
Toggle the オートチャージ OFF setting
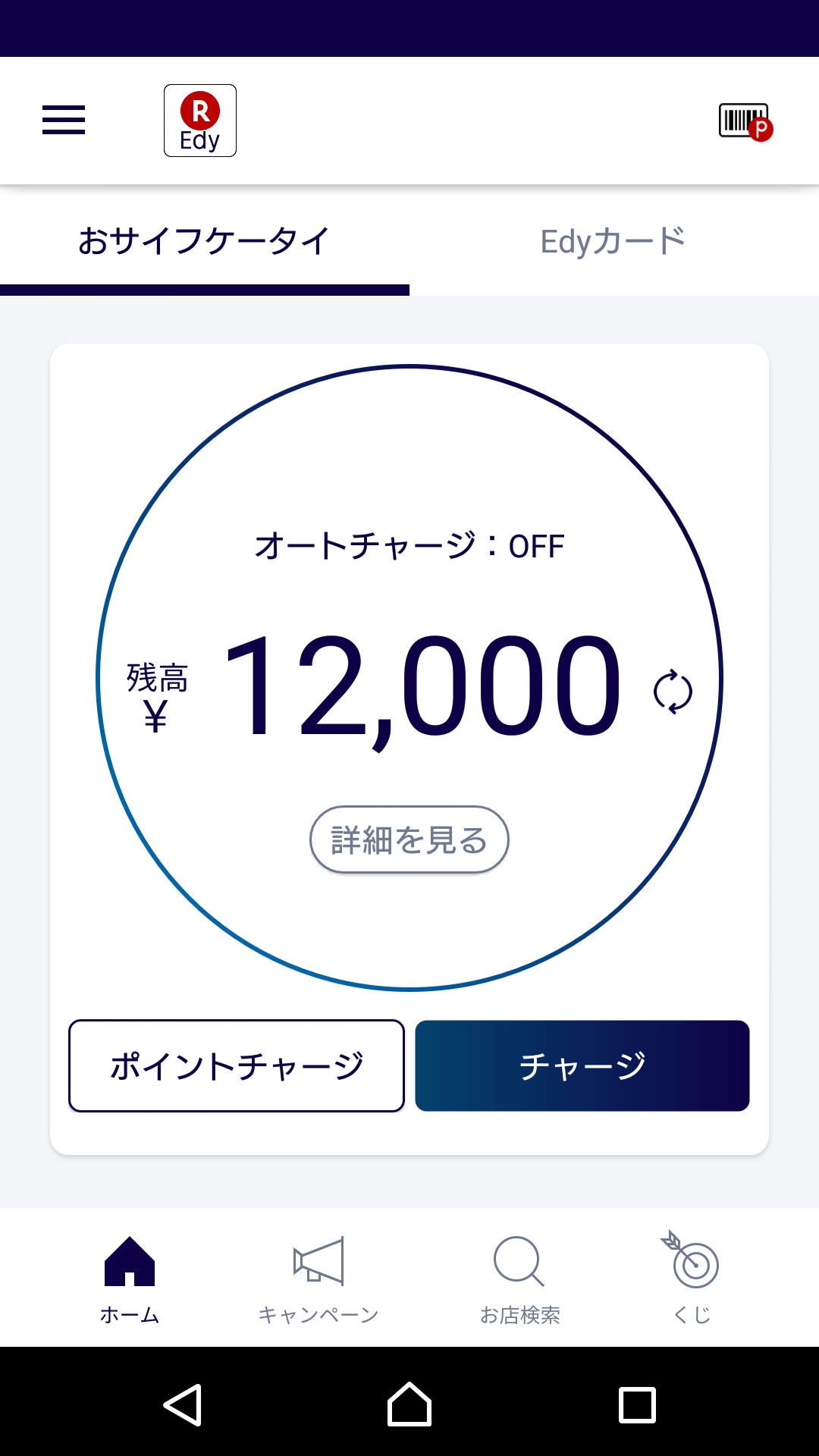pos(409,544)
